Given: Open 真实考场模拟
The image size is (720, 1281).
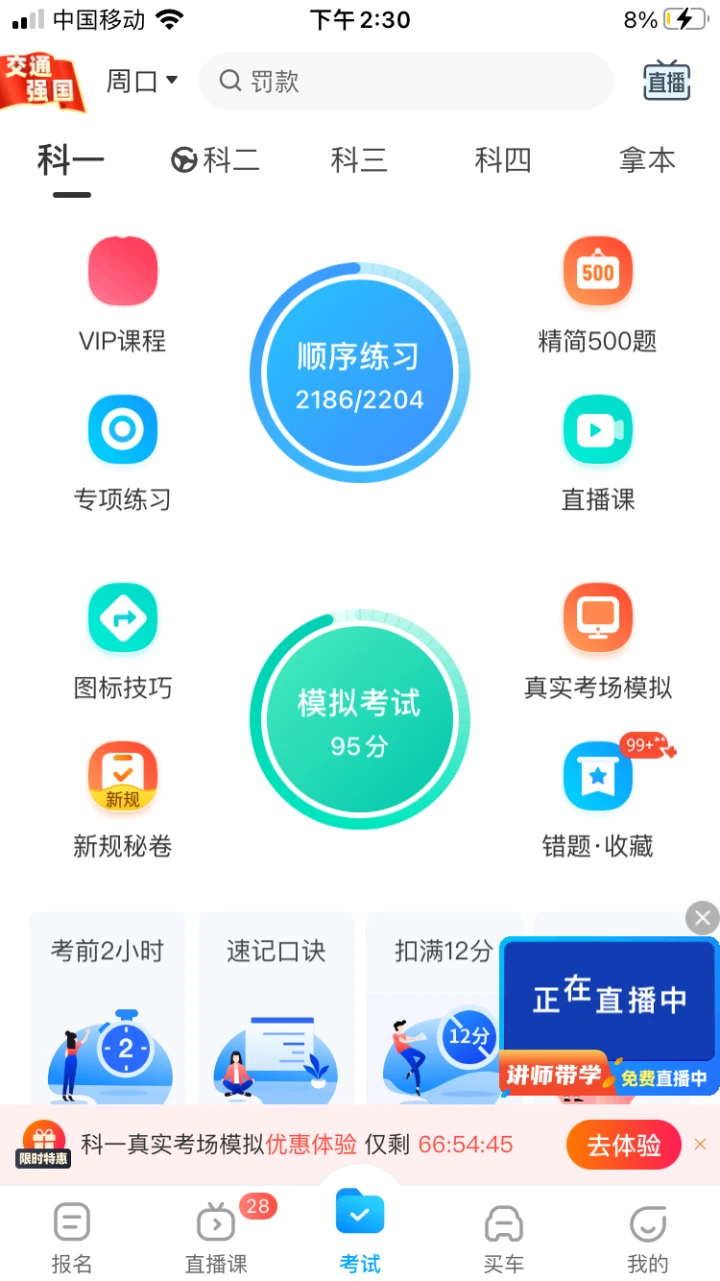Looking at the screenshot, I should (597, 641).
